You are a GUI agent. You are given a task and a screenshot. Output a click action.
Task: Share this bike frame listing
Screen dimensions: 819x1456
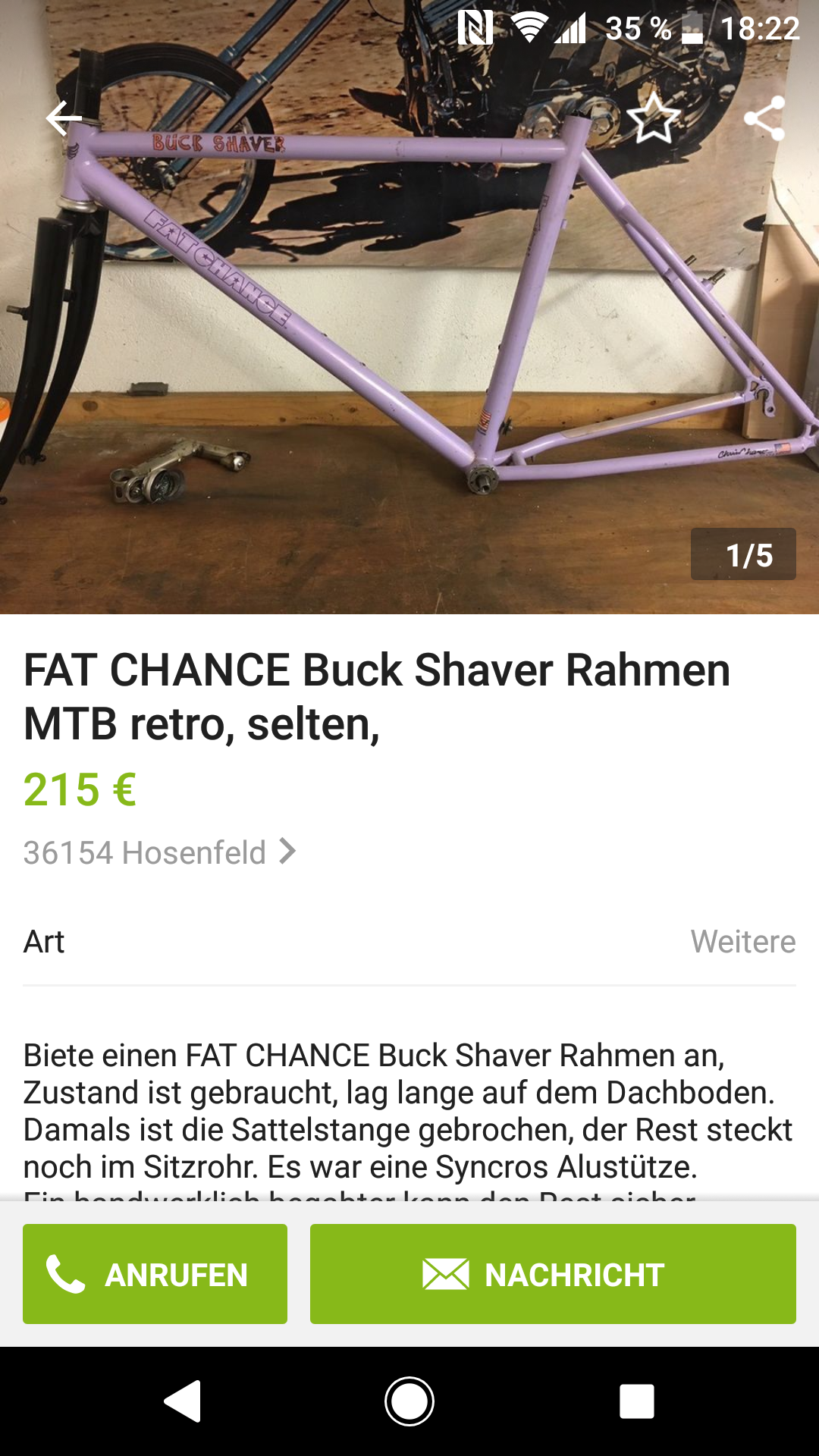(x=764, y=118)
